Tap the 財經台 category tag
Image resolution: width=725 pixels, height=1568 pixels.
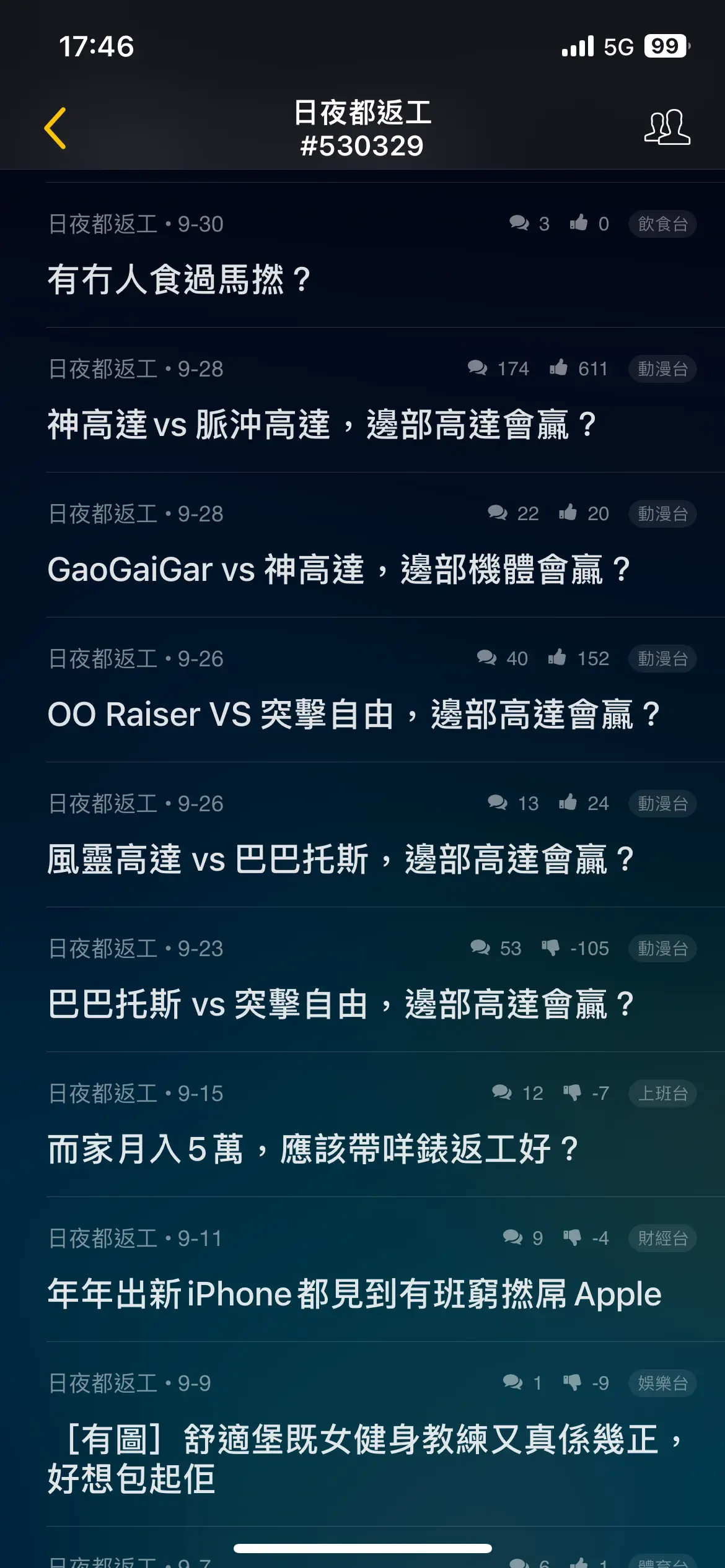pyautogui.click(x=662, y=1239)
